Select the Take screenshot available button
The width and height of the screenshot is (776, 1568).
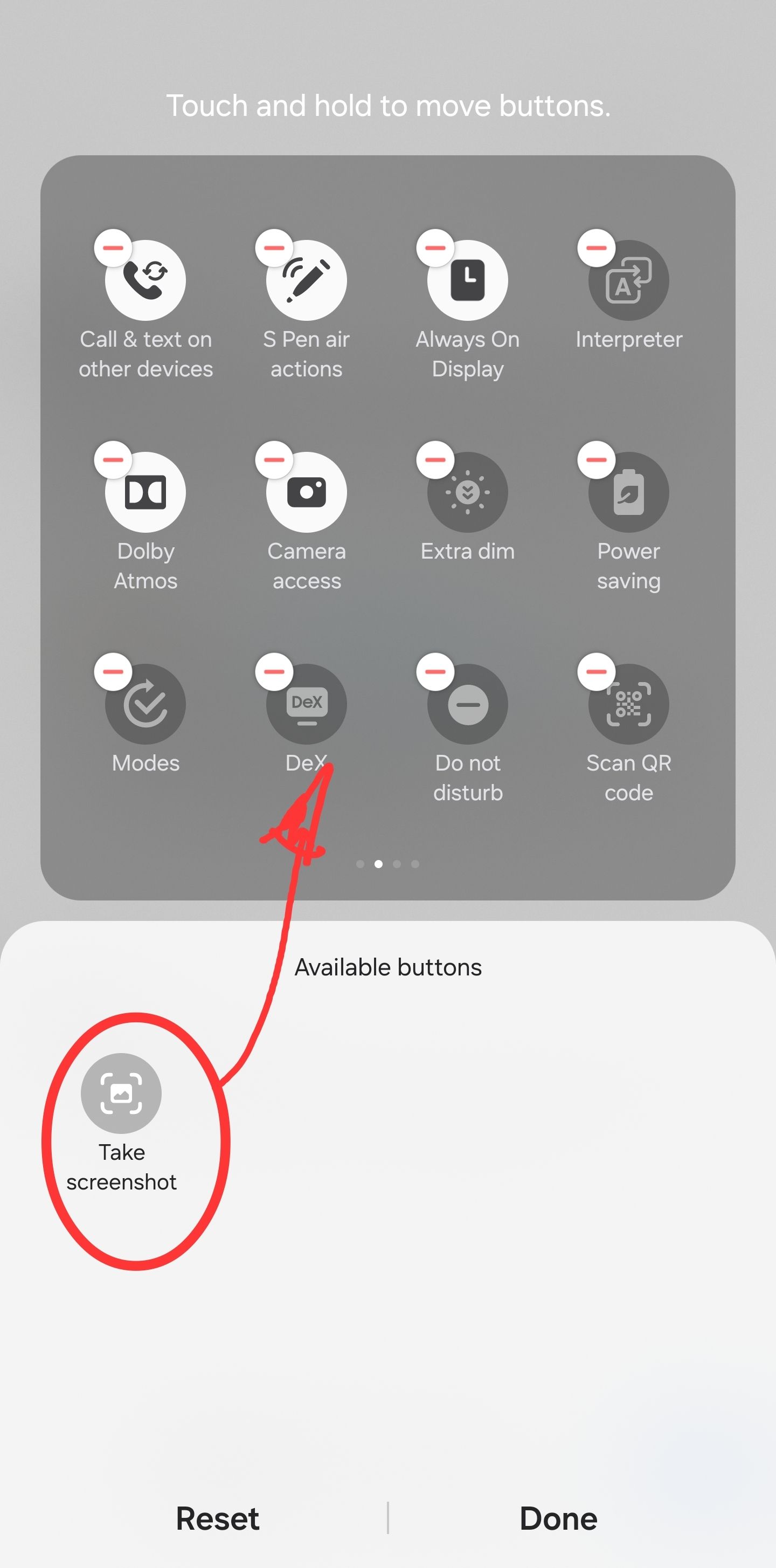tap(121, 1093)
